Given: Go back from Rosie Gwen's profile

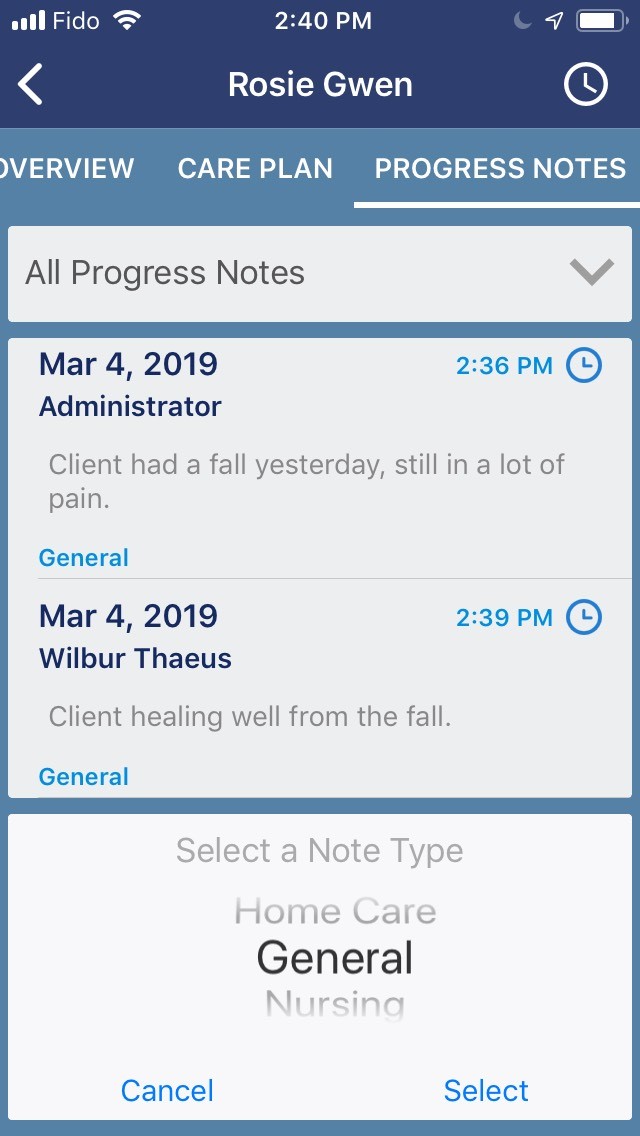Looking at the screenshot, I should [31, 85].
